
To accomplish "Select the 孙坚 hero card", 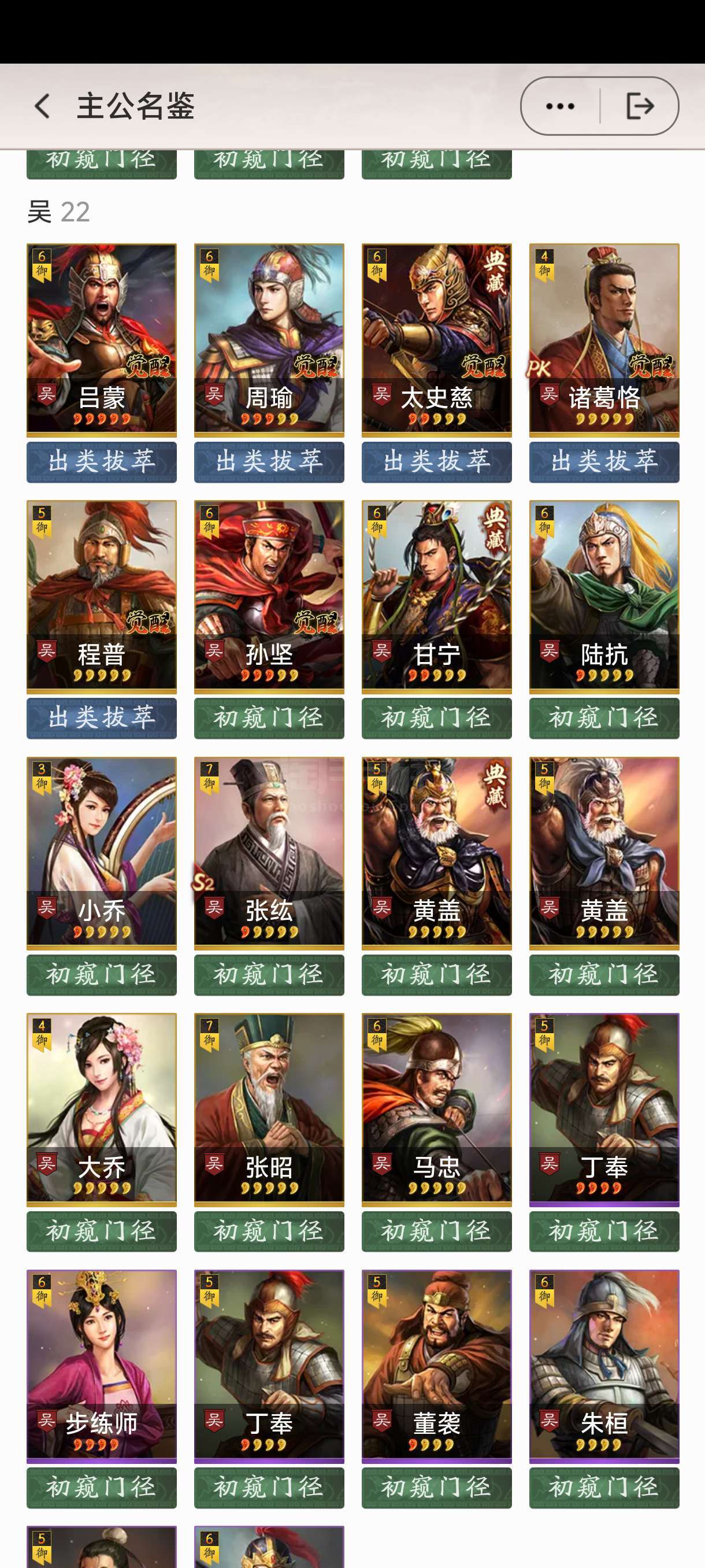I will click(269, 597).
